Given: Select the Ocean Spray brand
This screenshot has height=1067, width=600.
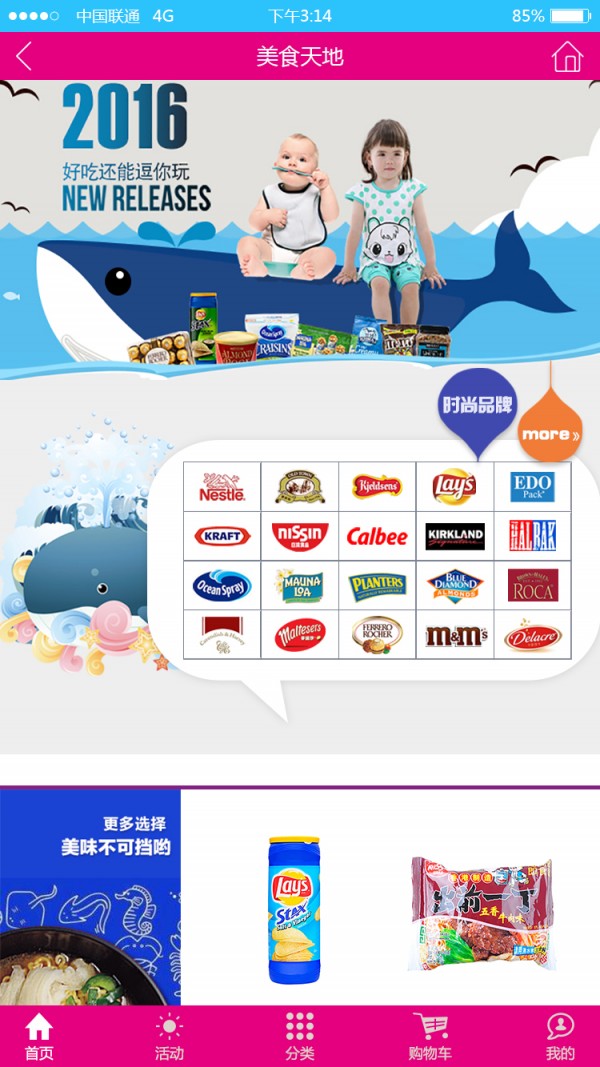Looking at the screenshot, I should (222, 585).
